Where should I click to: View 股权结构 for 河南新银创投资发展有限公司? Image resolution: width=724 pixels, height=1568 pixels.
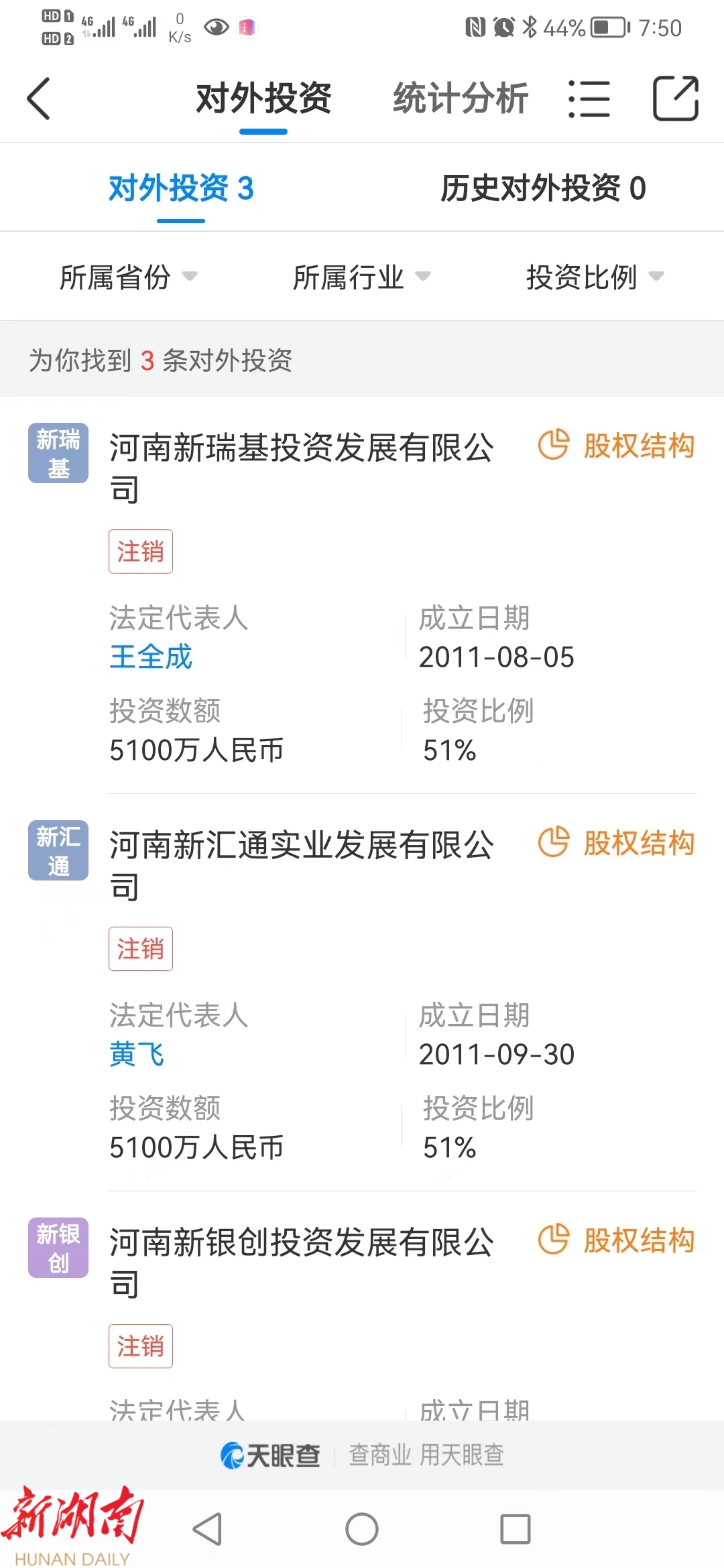617,1240
